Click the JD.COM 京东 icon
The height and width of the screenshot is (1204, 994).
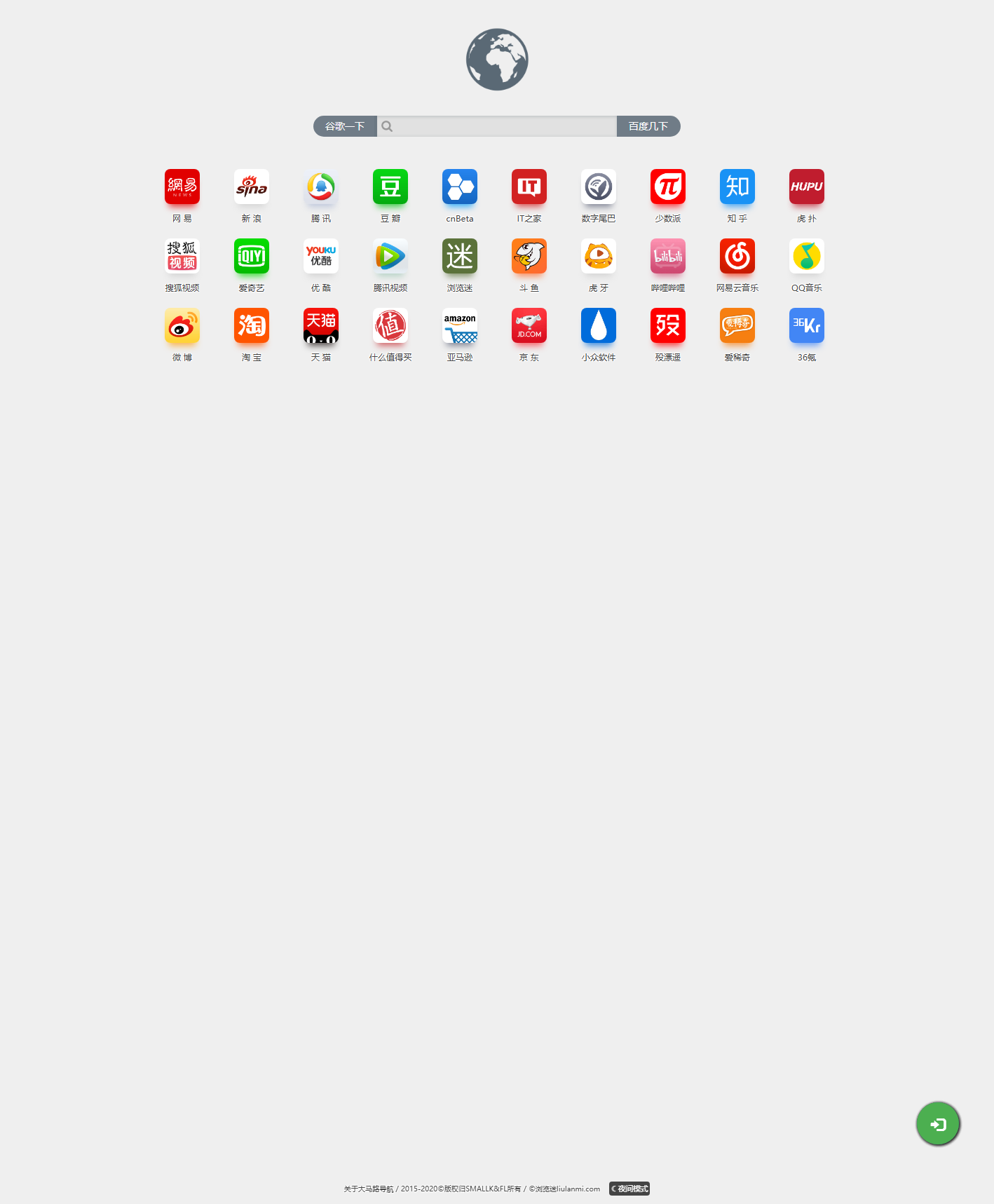[529, 326]
